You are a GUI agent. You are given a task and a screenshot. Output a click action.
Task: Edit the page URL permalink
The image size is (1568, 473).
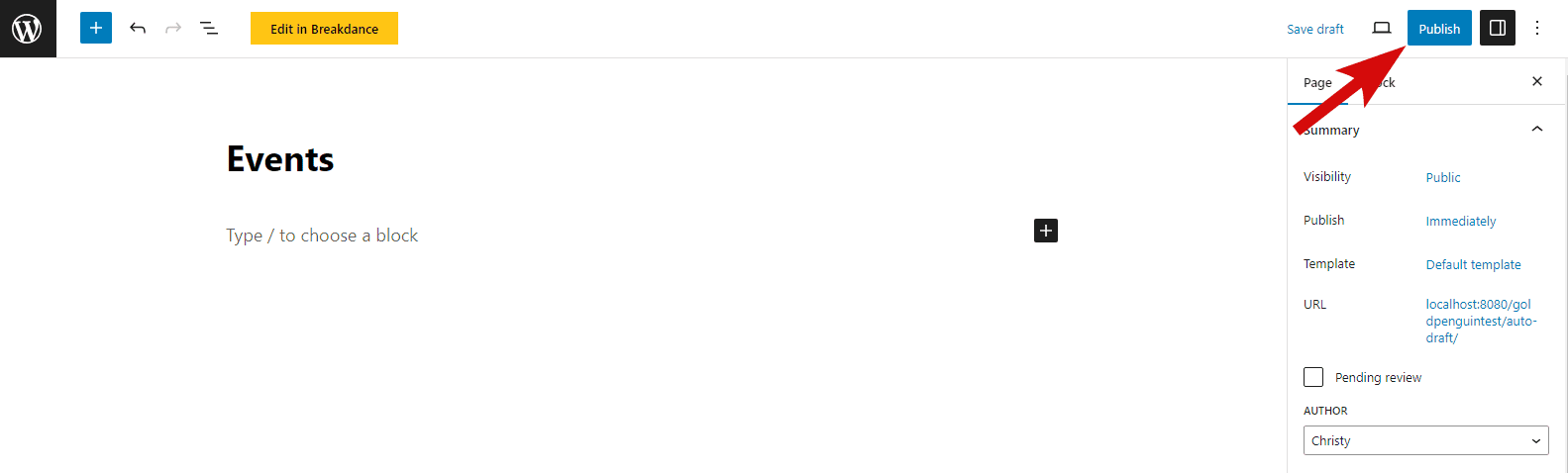pos(1480,321)
